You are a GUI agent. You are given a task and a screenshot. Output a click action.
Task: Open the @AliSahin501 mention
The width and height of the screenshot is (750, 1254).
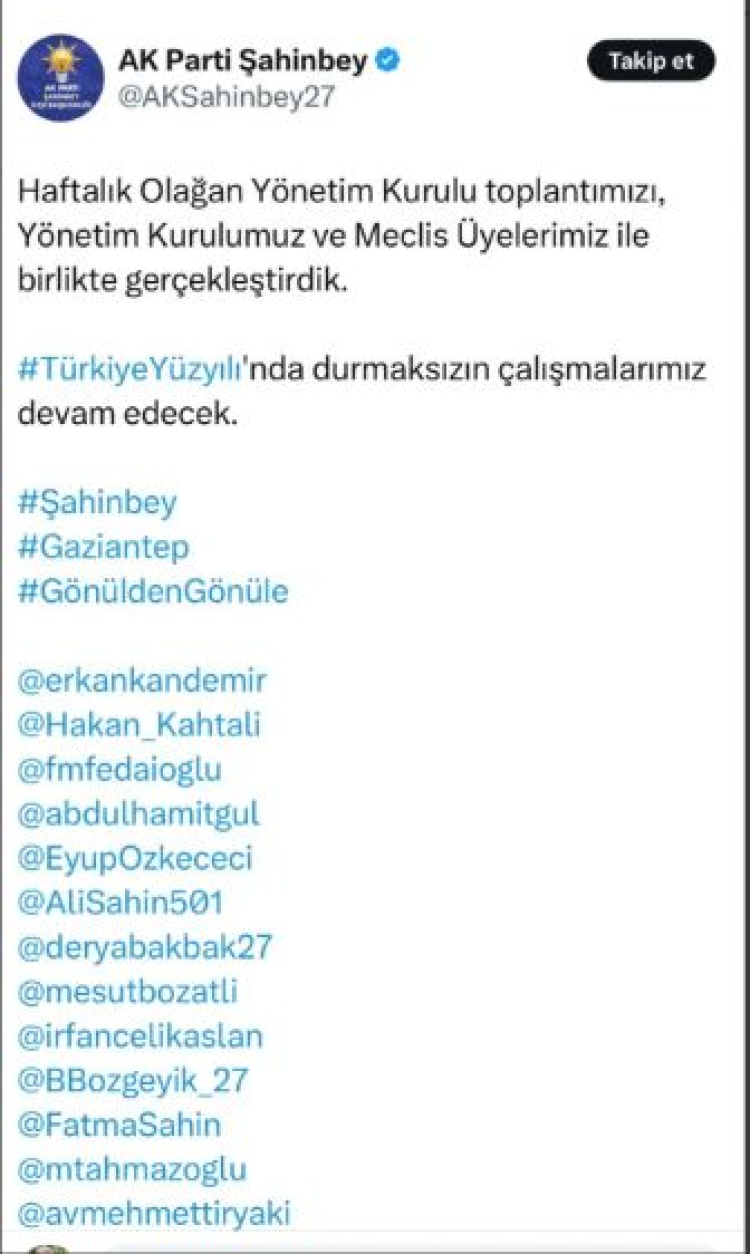[x=120, y=902]
